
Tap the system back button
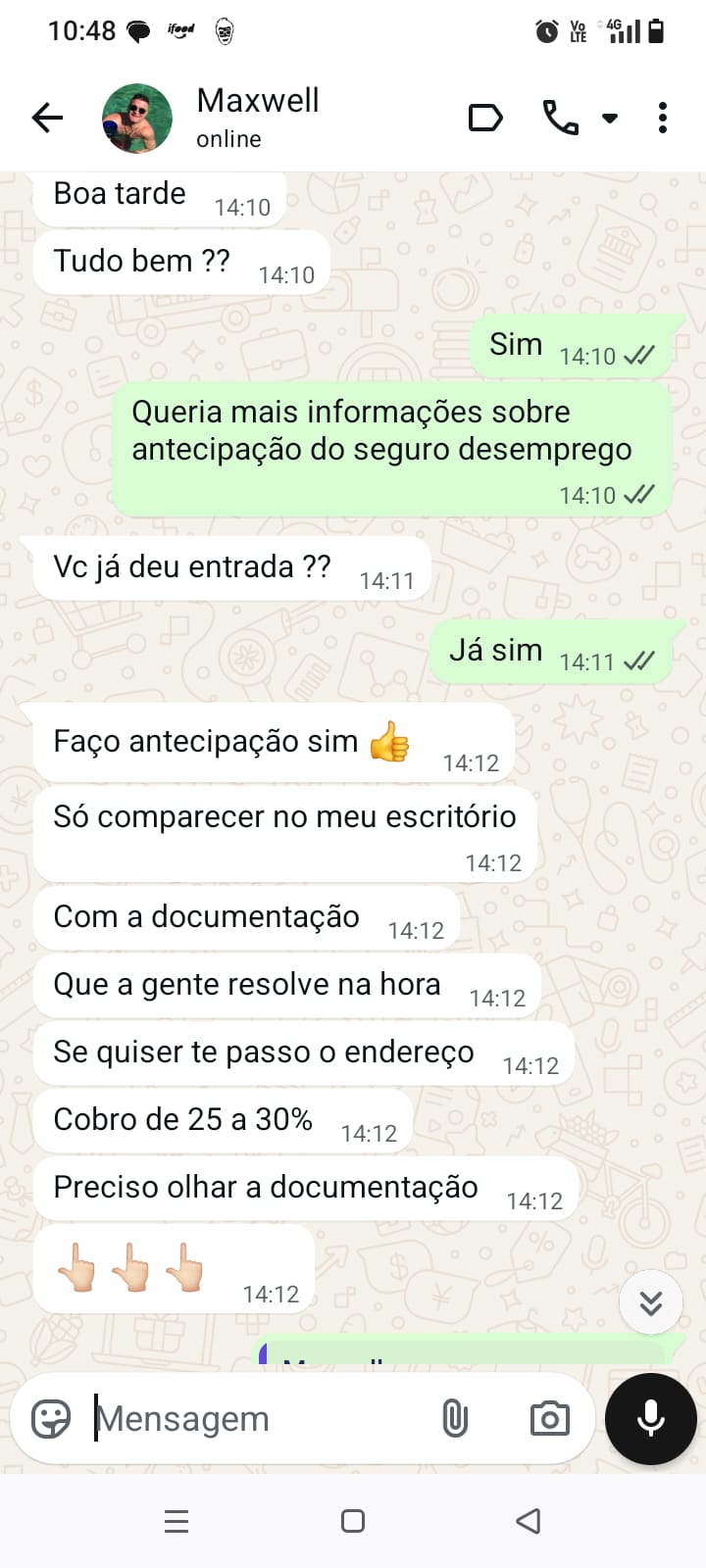pos(529,1521)
